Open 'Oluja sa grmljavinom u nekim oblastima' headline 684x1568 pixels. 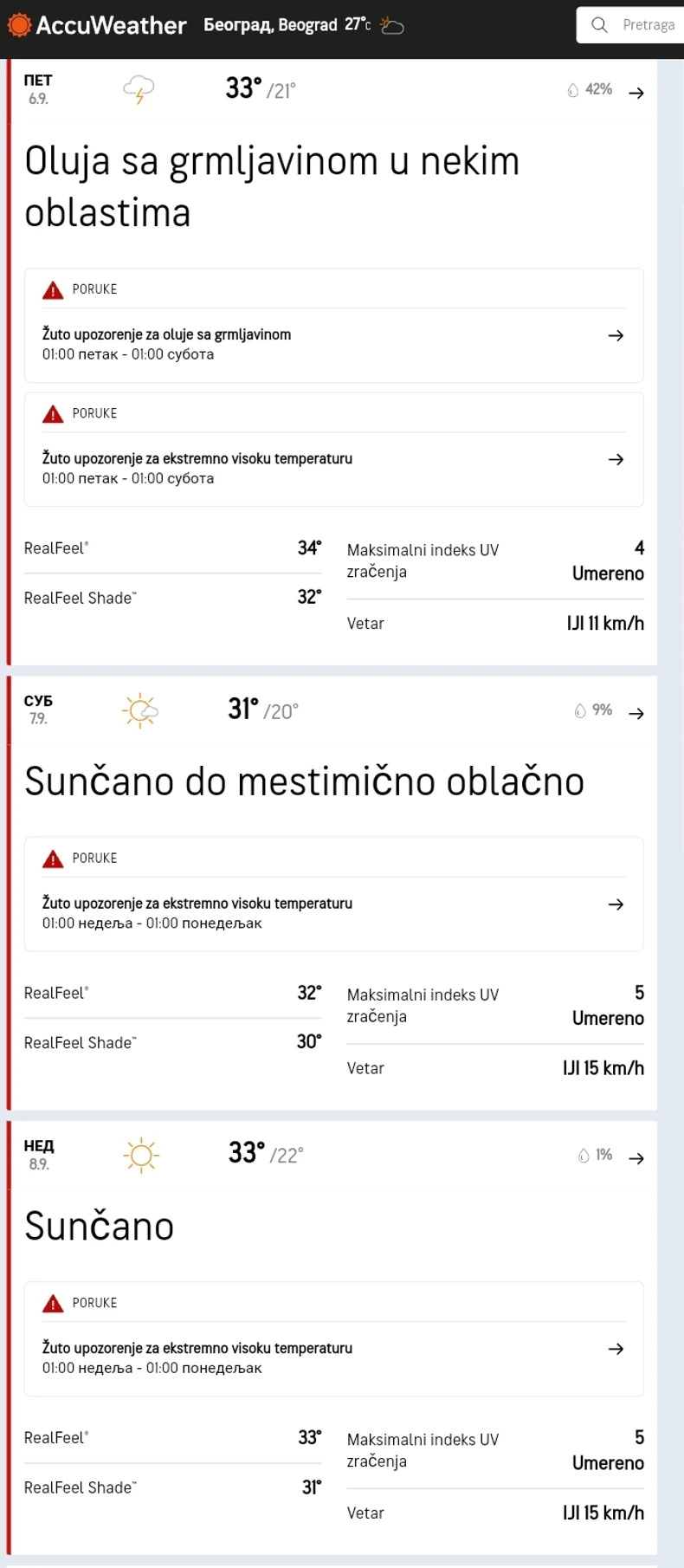point(271,186)
